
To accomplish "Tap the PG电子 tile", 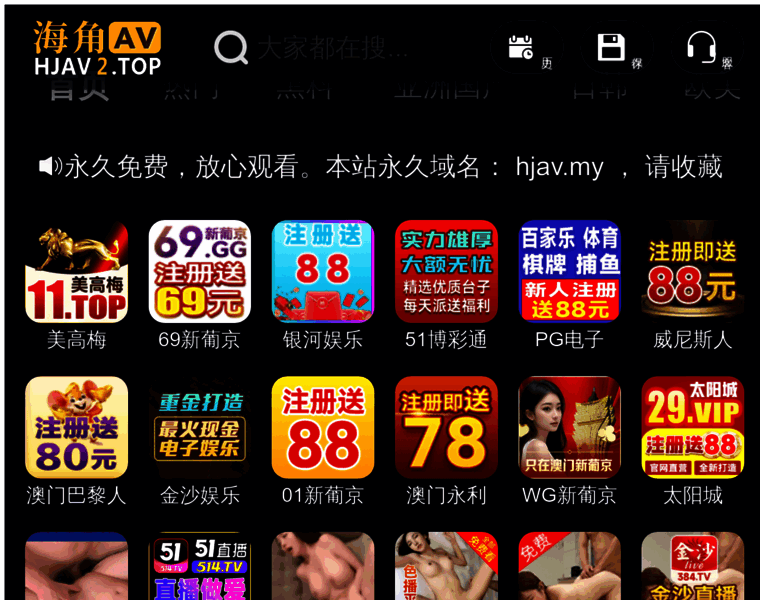I will click(x=570, y=272).
